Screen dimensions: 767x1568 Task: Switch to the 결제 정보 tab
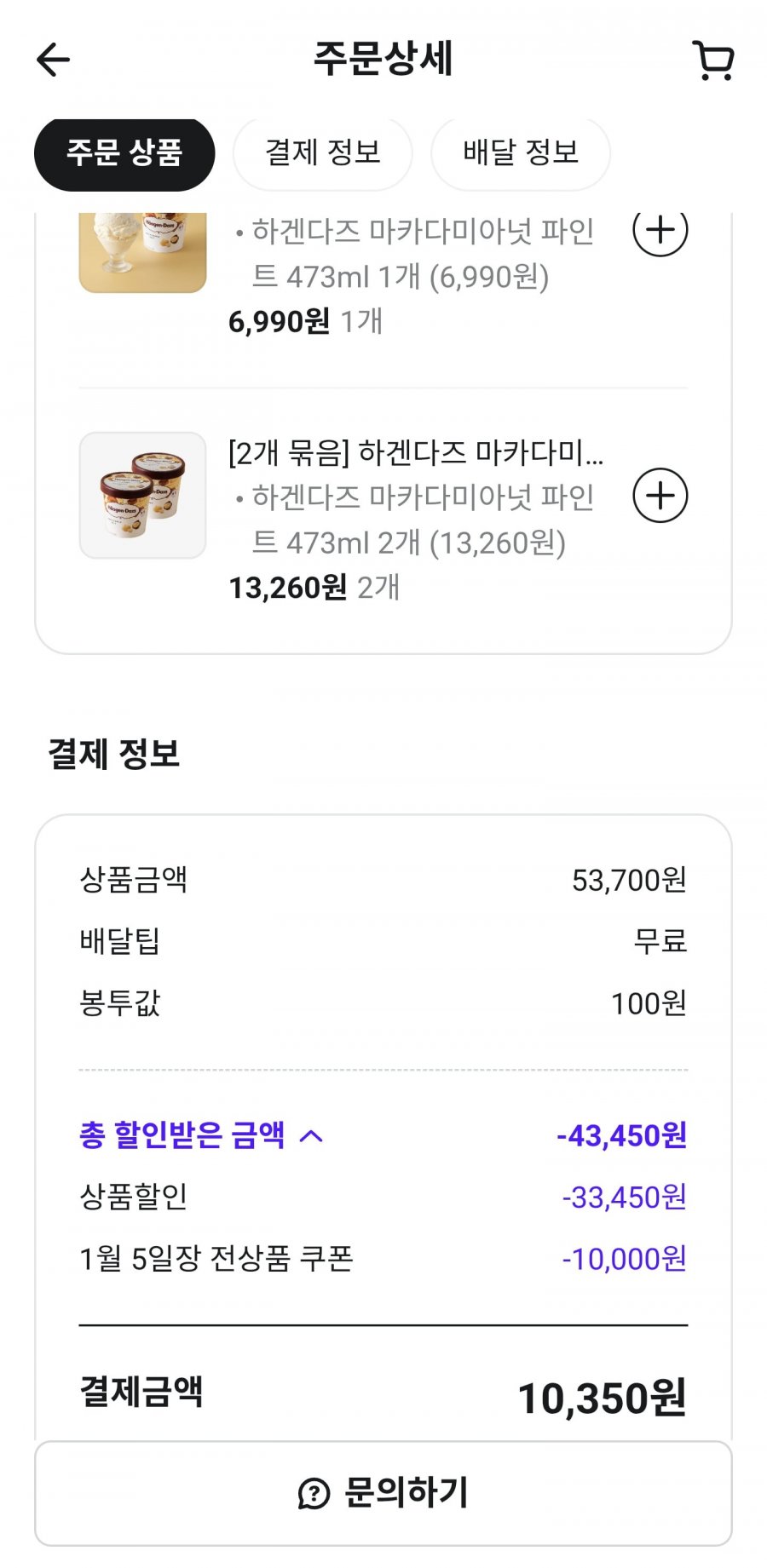(x=323, y=153)
